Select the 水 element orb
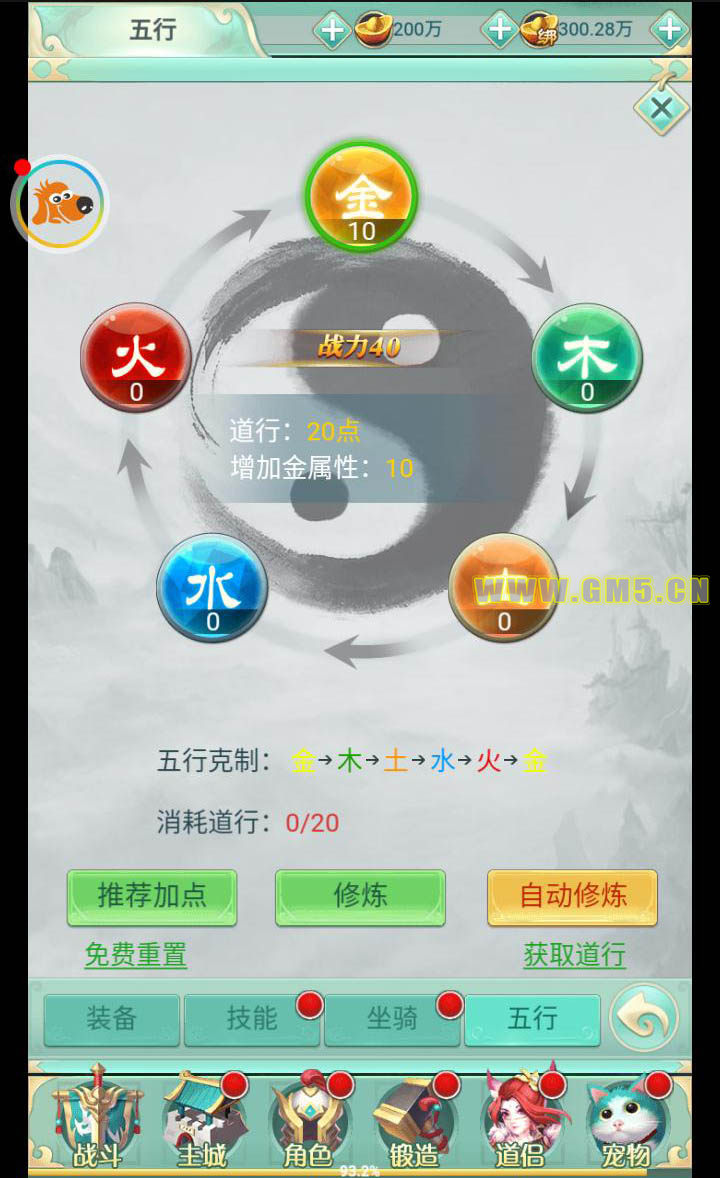The width and height of the screenshot is (720, 1178). click(212, 588)
